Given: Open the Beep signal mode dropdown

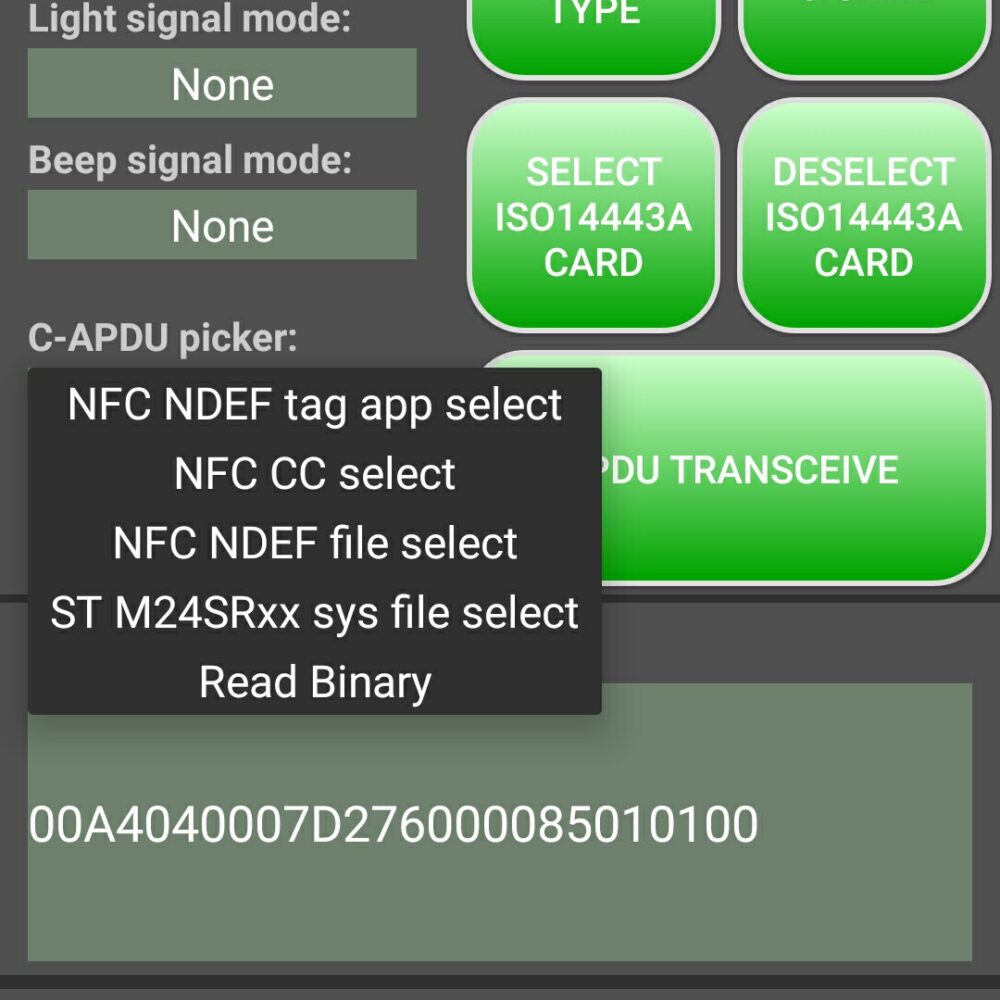Looking at the screenshot, I should click(x=222, y=226).
